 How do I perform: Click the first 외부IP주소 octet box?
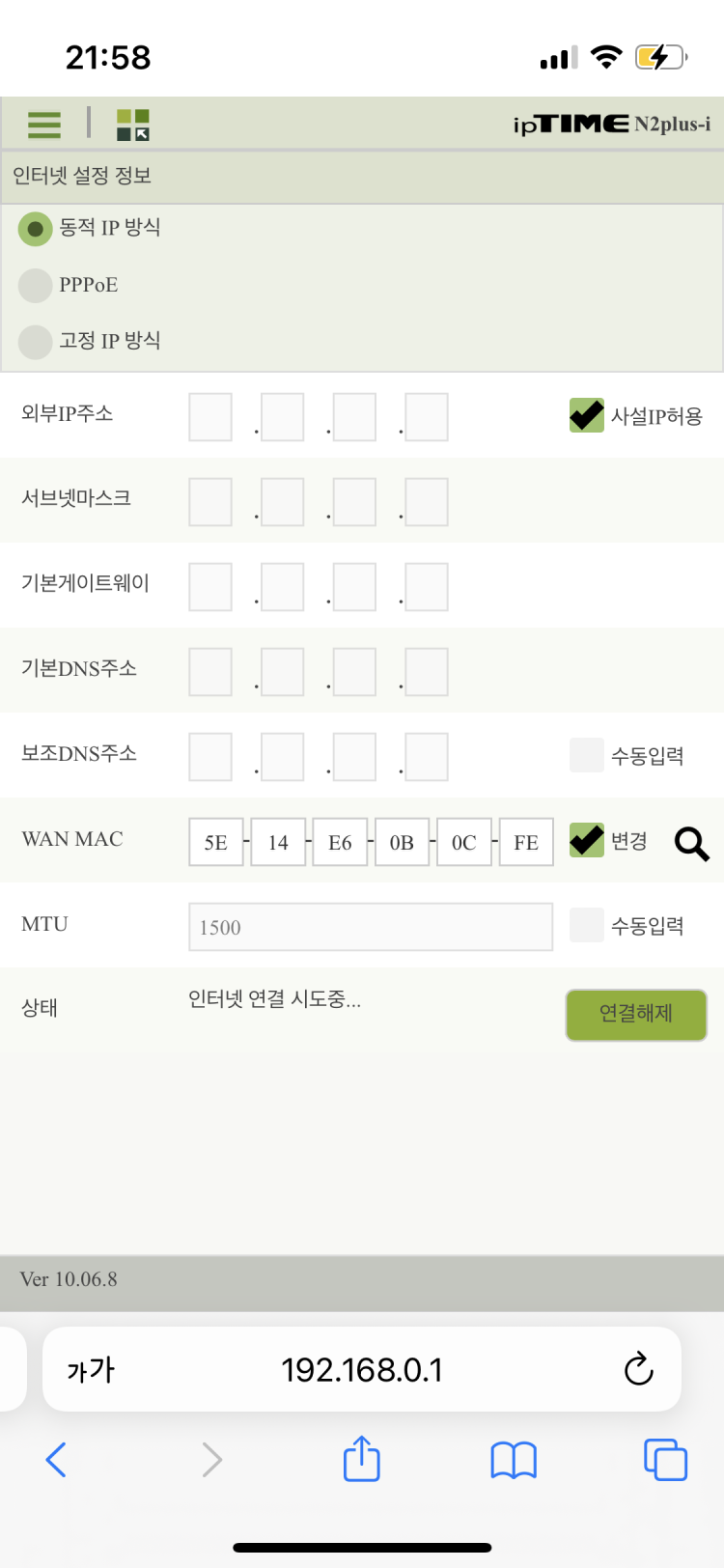(209, 416)
